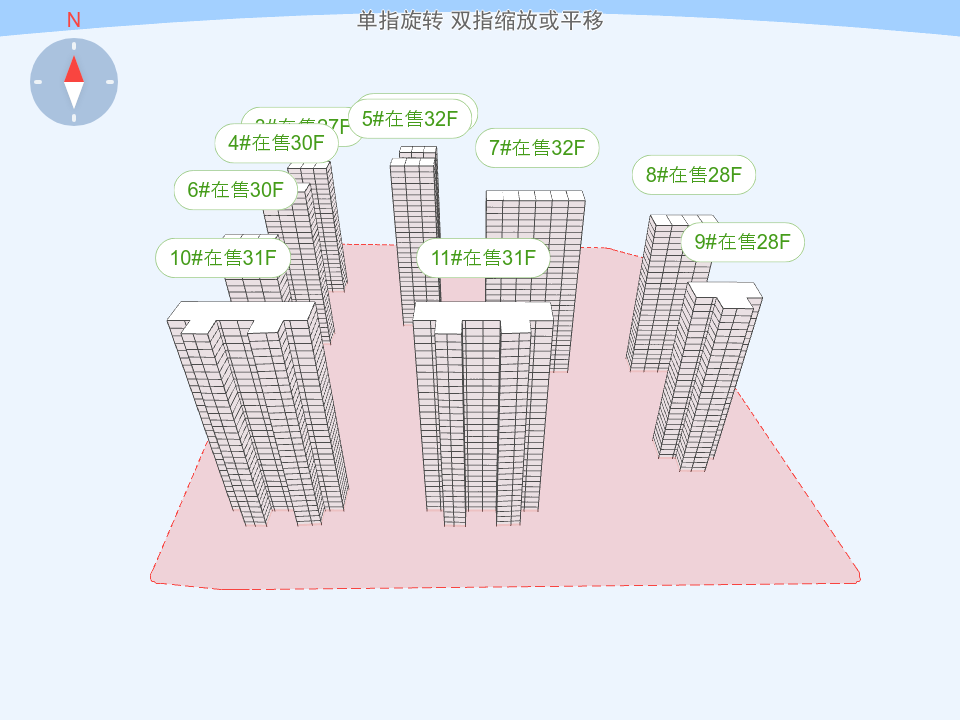The height and width of the screenshot is (720, 960).
Task: Select the 6#在售30F building label
Action: (x=236, y=190)
